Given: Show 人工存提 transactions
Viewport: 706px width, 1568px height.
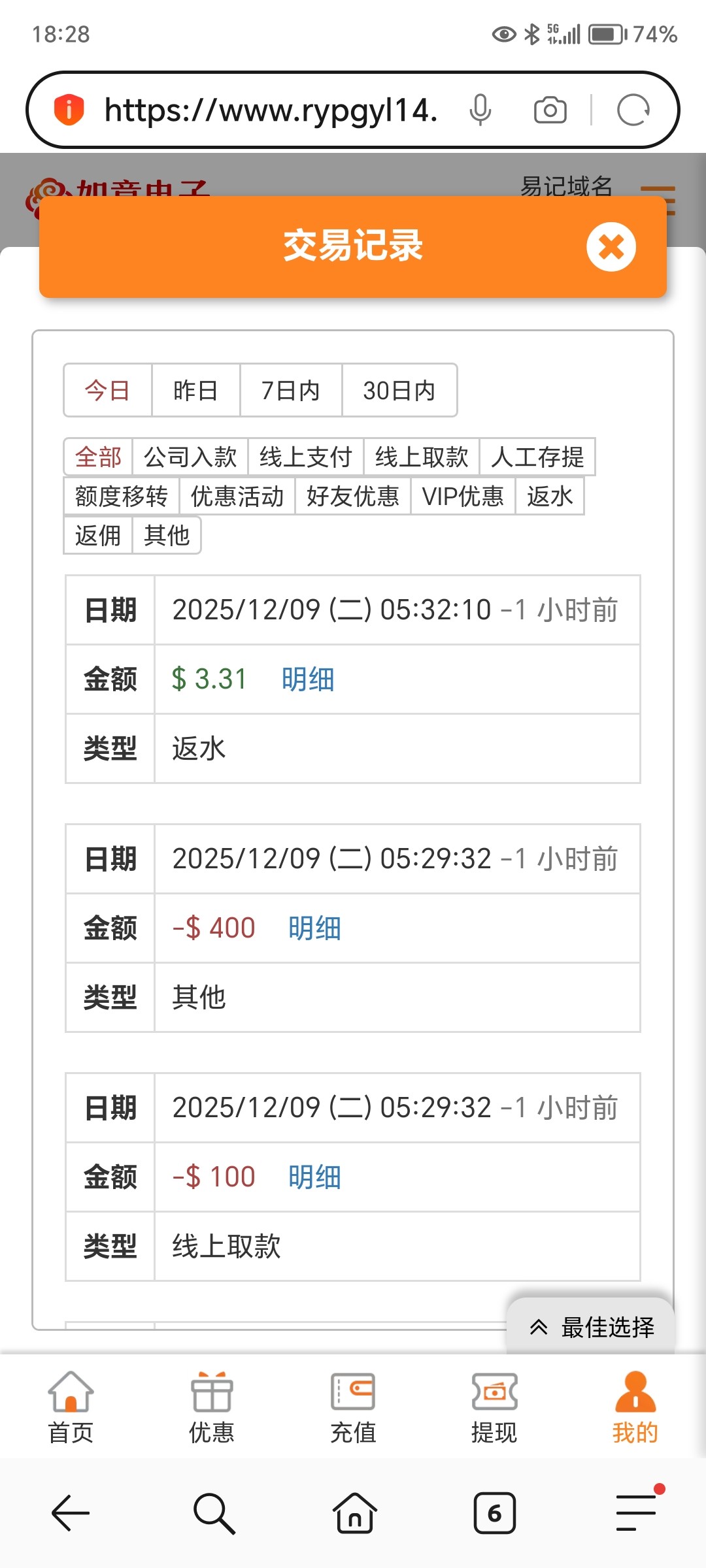Looking at the screenshot, I should click(537, 457).
